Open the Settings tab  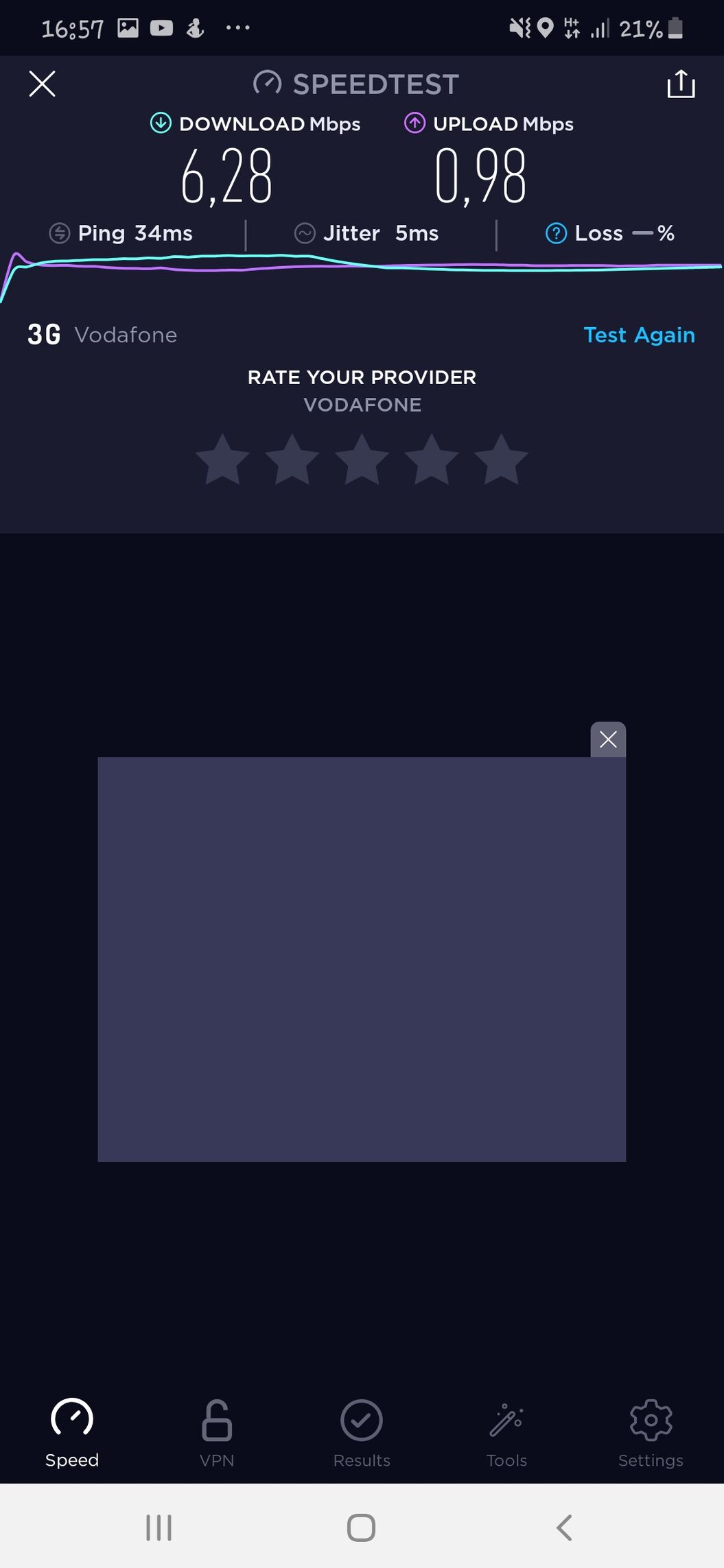pos(651,1432)
